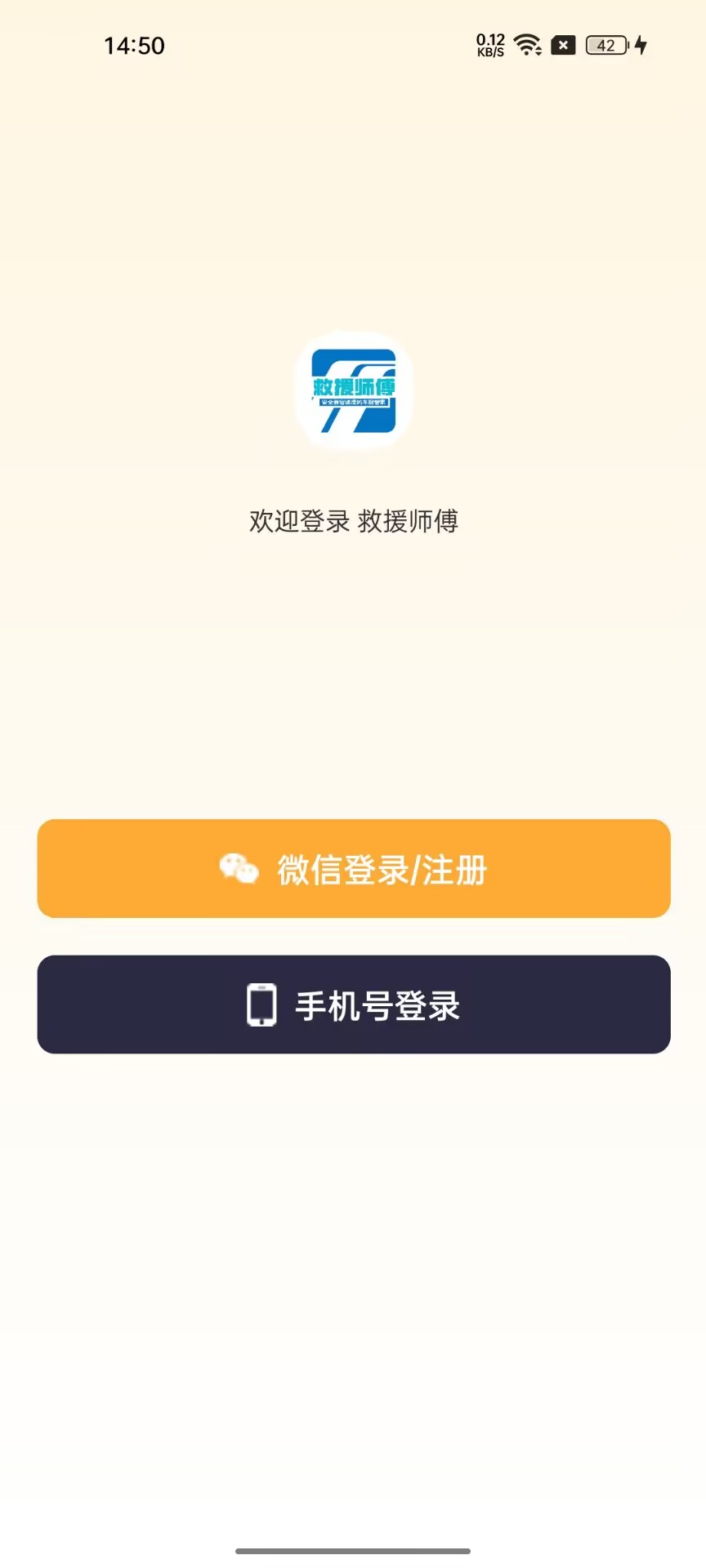706x1568 pixels.
Task: Tap 微信登录/注册 to log in with WeChat
Action: pyautogui.click(x=353, y=869)
